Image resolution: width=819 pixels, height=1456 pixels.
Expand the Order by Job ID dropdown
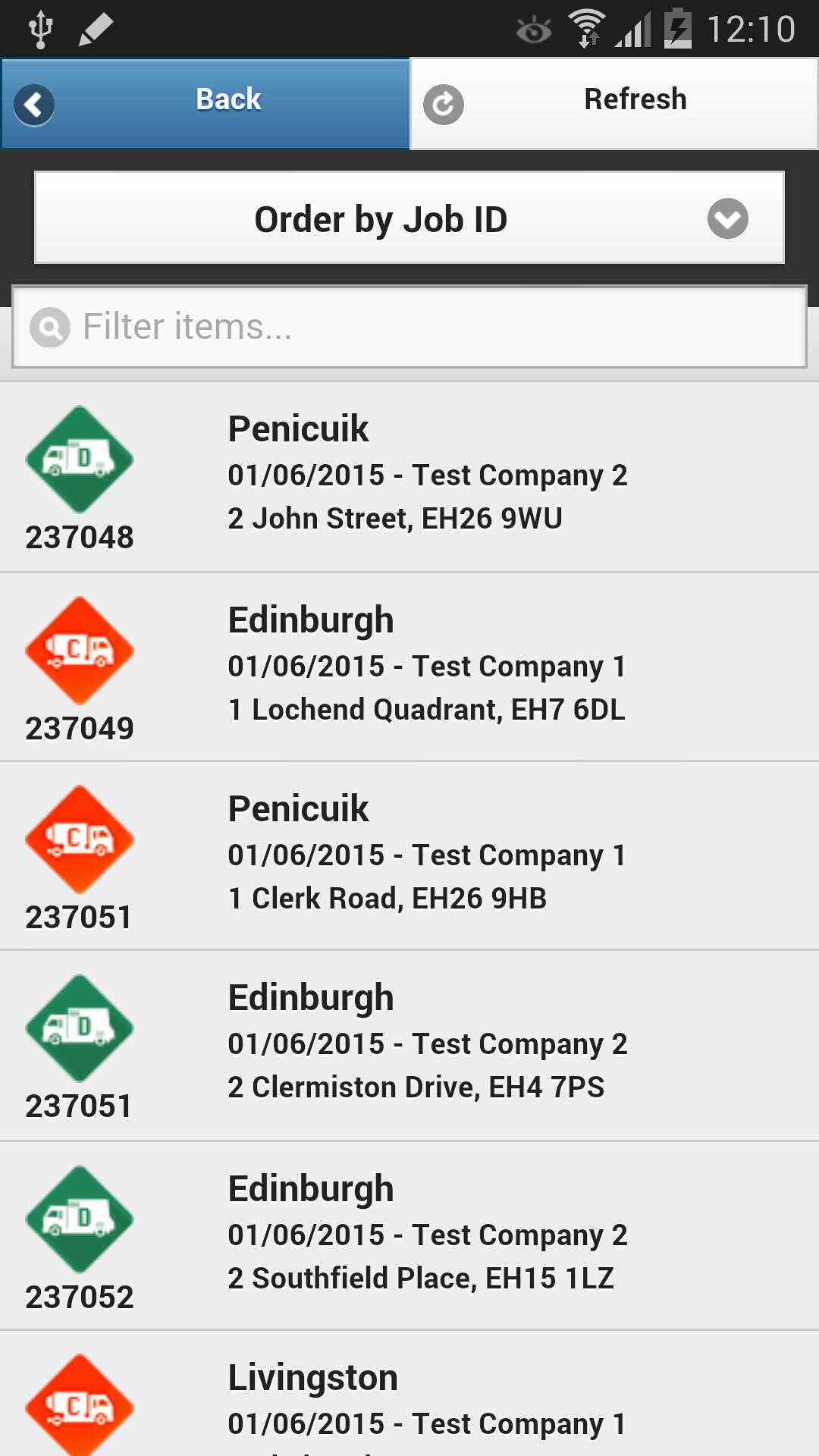coord(409,218)
